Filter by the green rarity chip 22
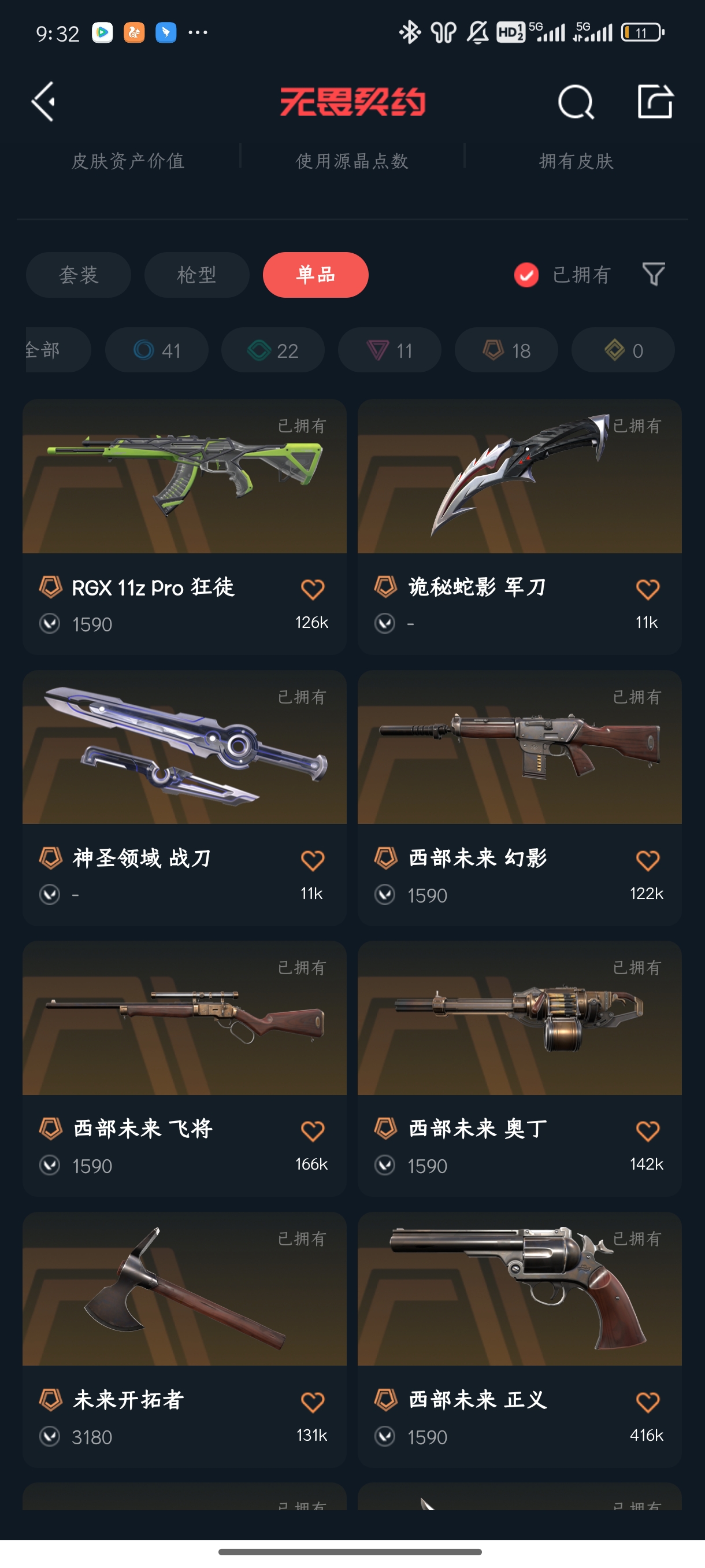The image size is (705, 1568). 273,350
